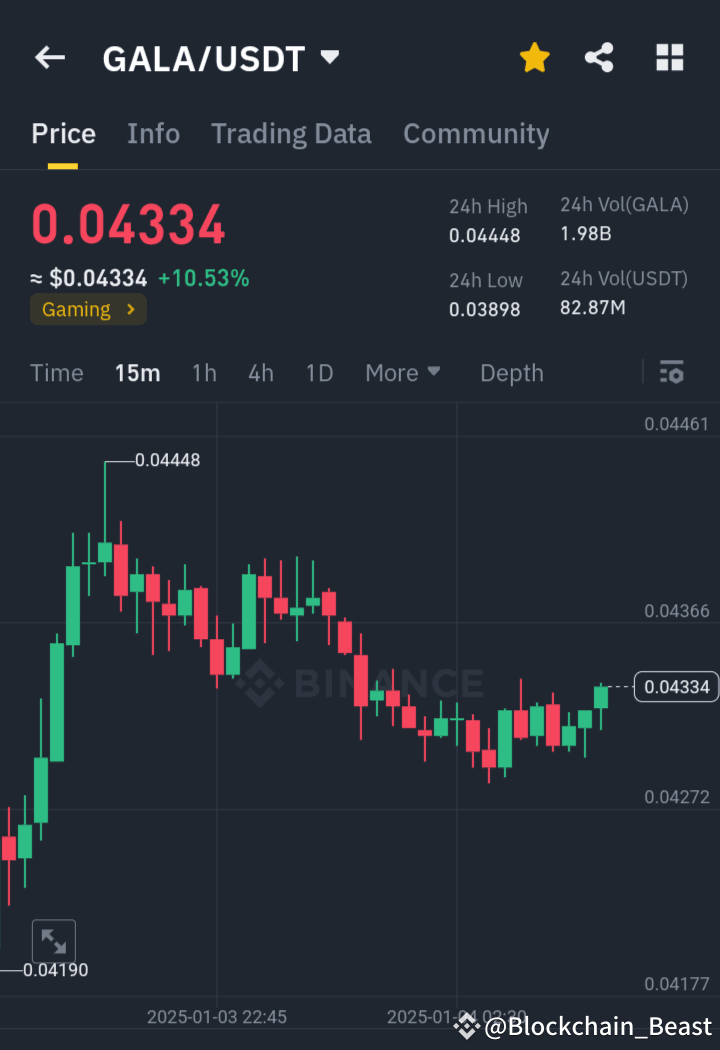The image size is (720, 1050).
Task: Switch to the 15m candle interval
Action: tap(137, 372)
